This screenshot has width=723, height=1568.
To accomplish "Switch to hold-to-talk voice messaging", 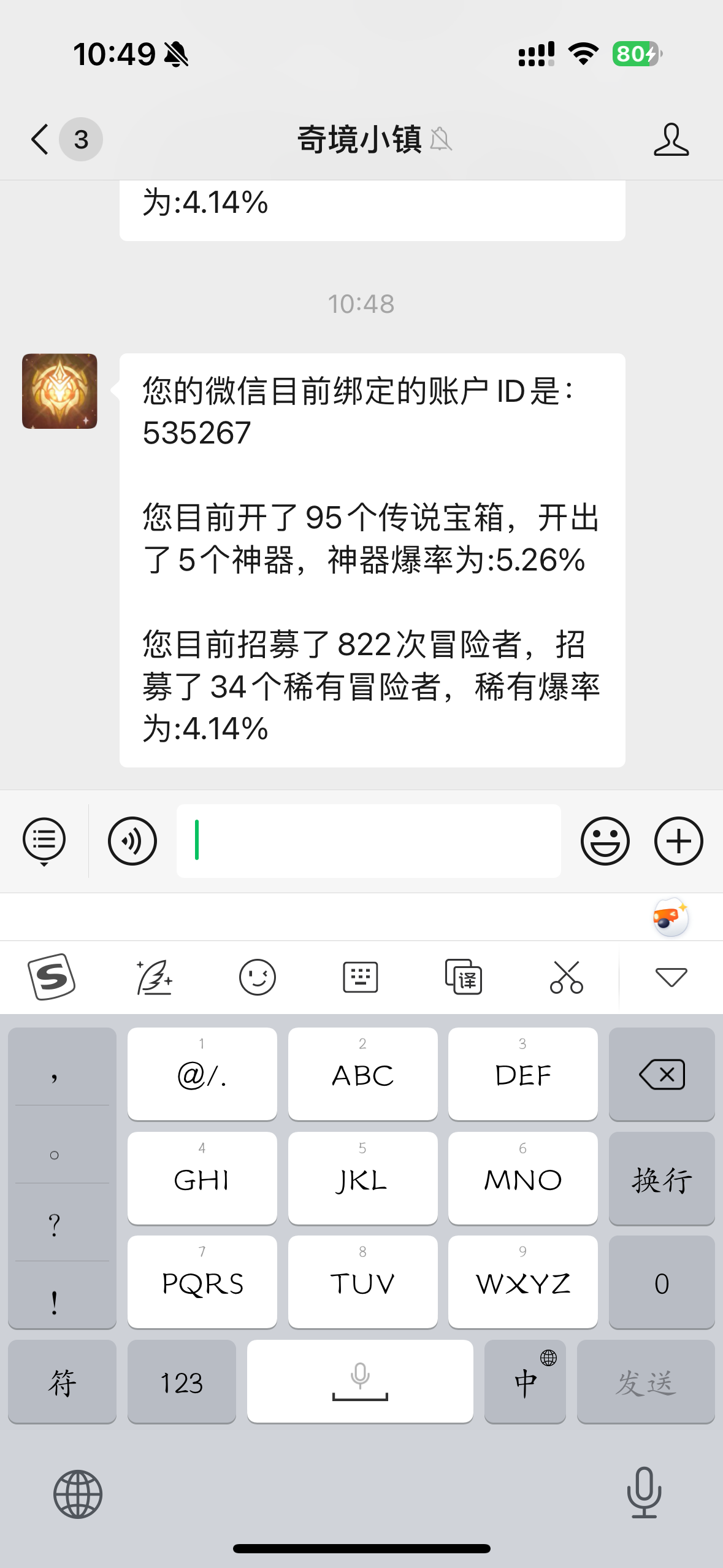I will tap(132, 840).
